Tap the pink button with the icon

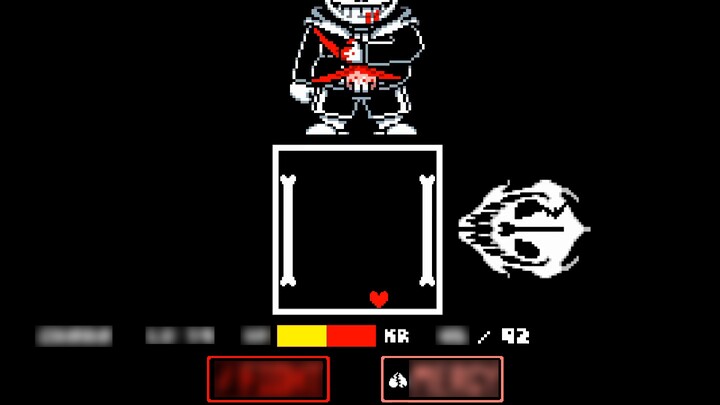point(442,379)
